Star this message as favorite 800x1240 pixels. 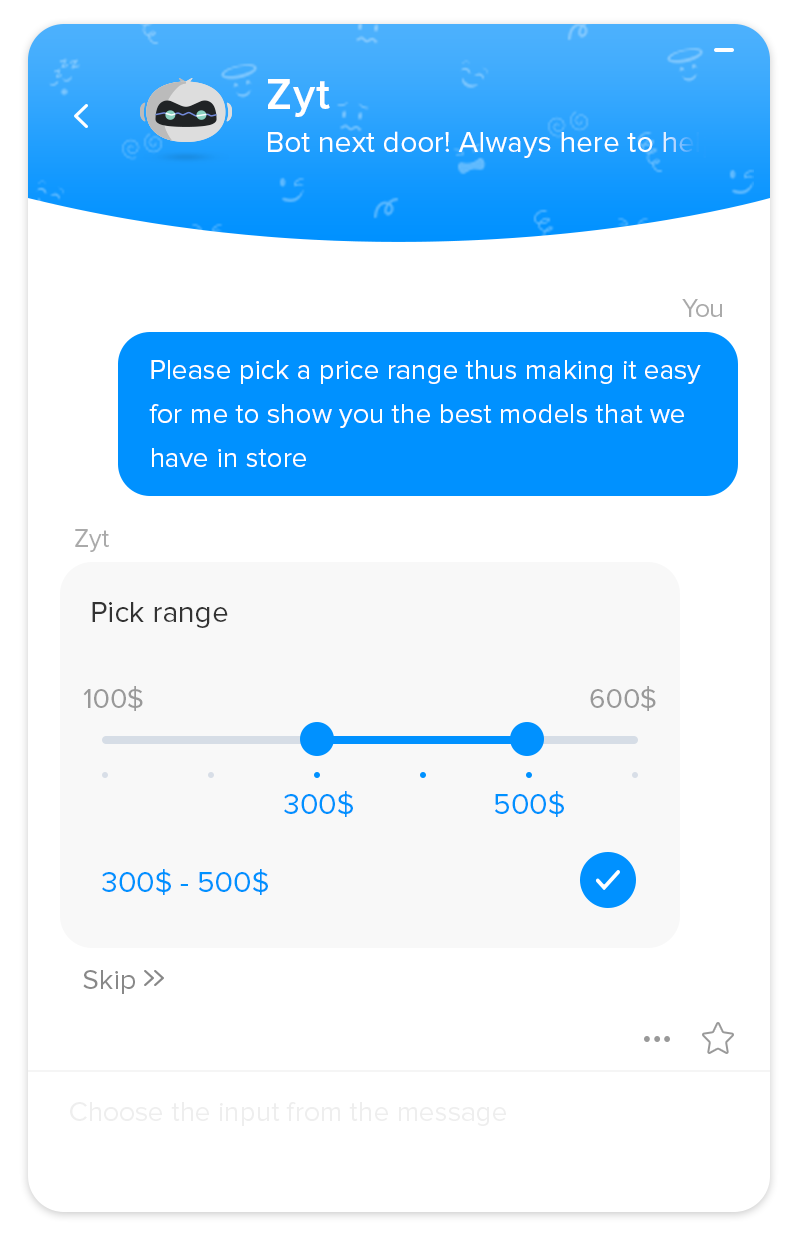pos(718,1039)
